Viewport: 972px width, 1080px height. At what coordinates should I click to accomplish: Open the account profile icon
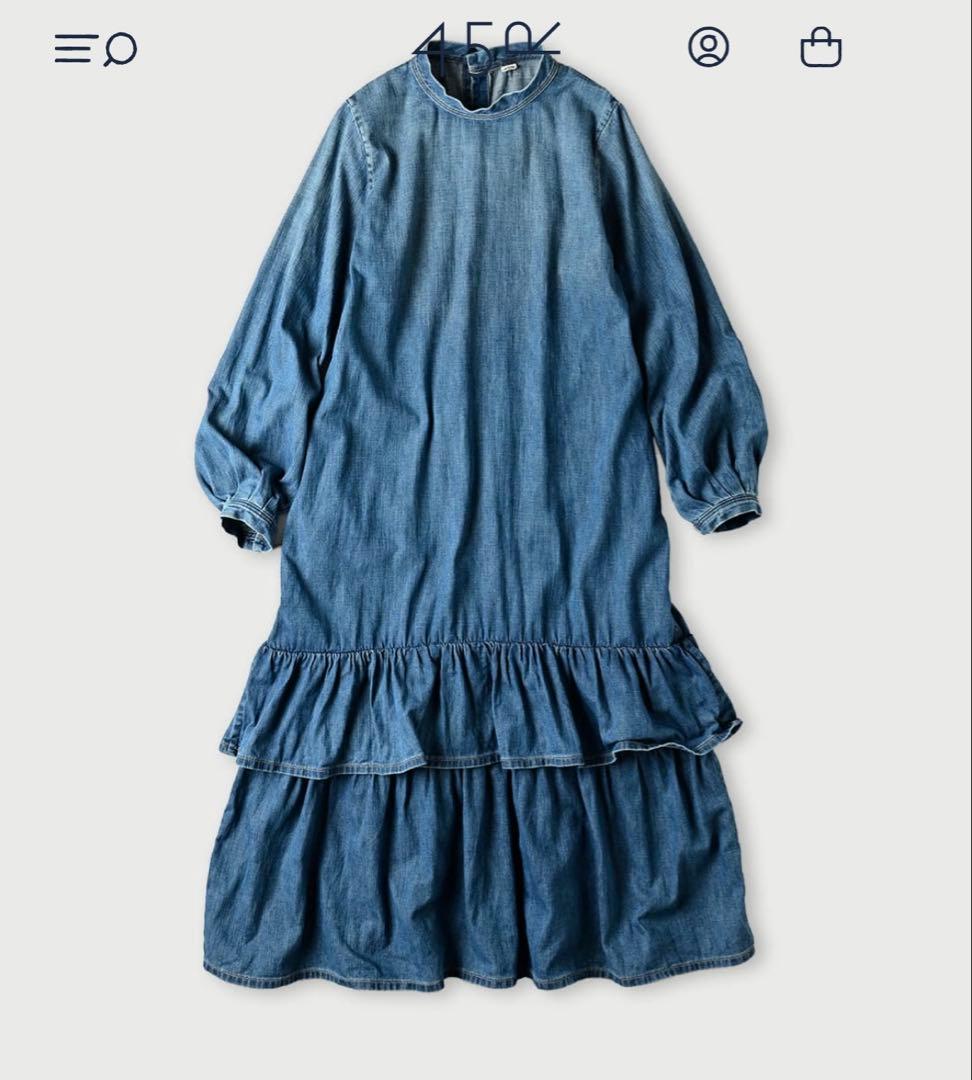coord(708,47)
